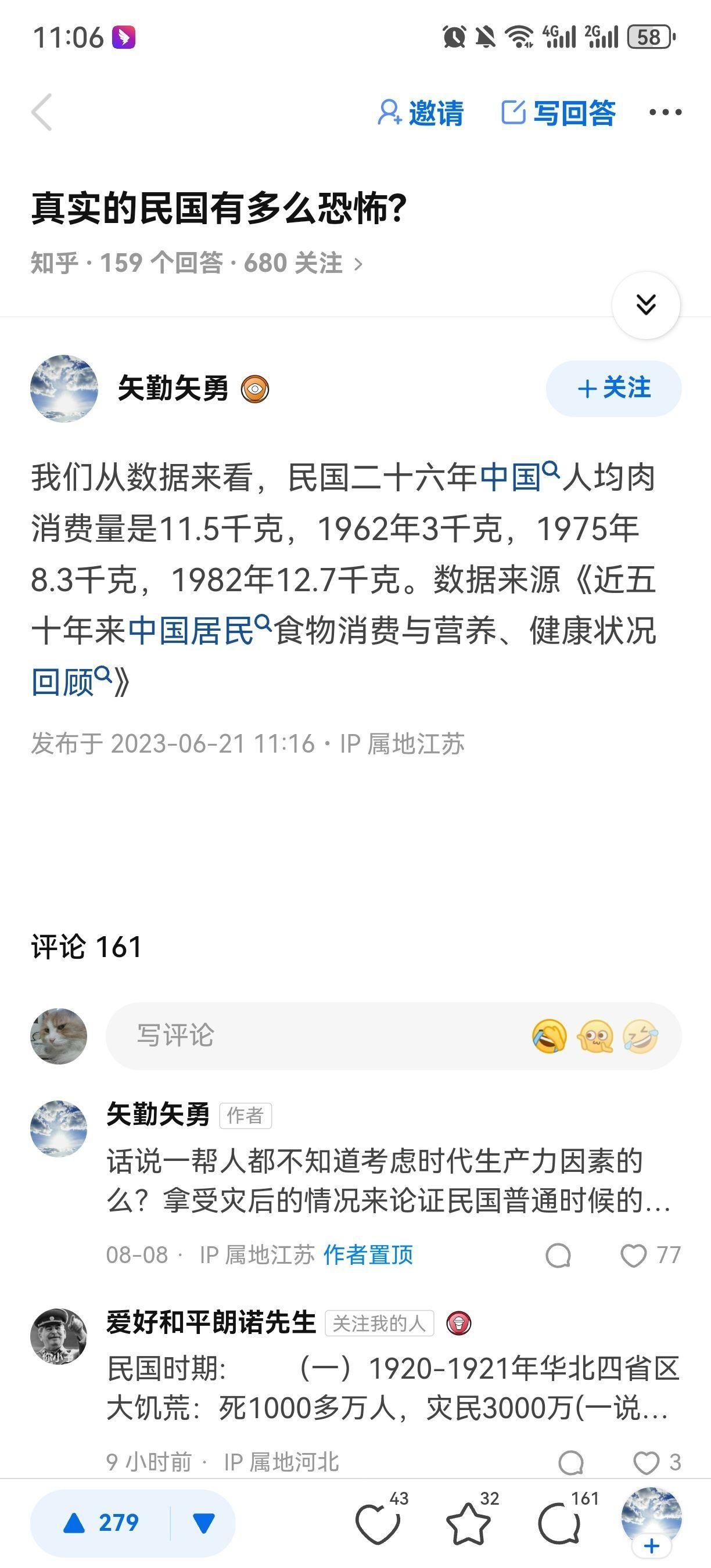Upvote the answer with 279 votes
The image size is (711, 1568).
click(101, 1523)
